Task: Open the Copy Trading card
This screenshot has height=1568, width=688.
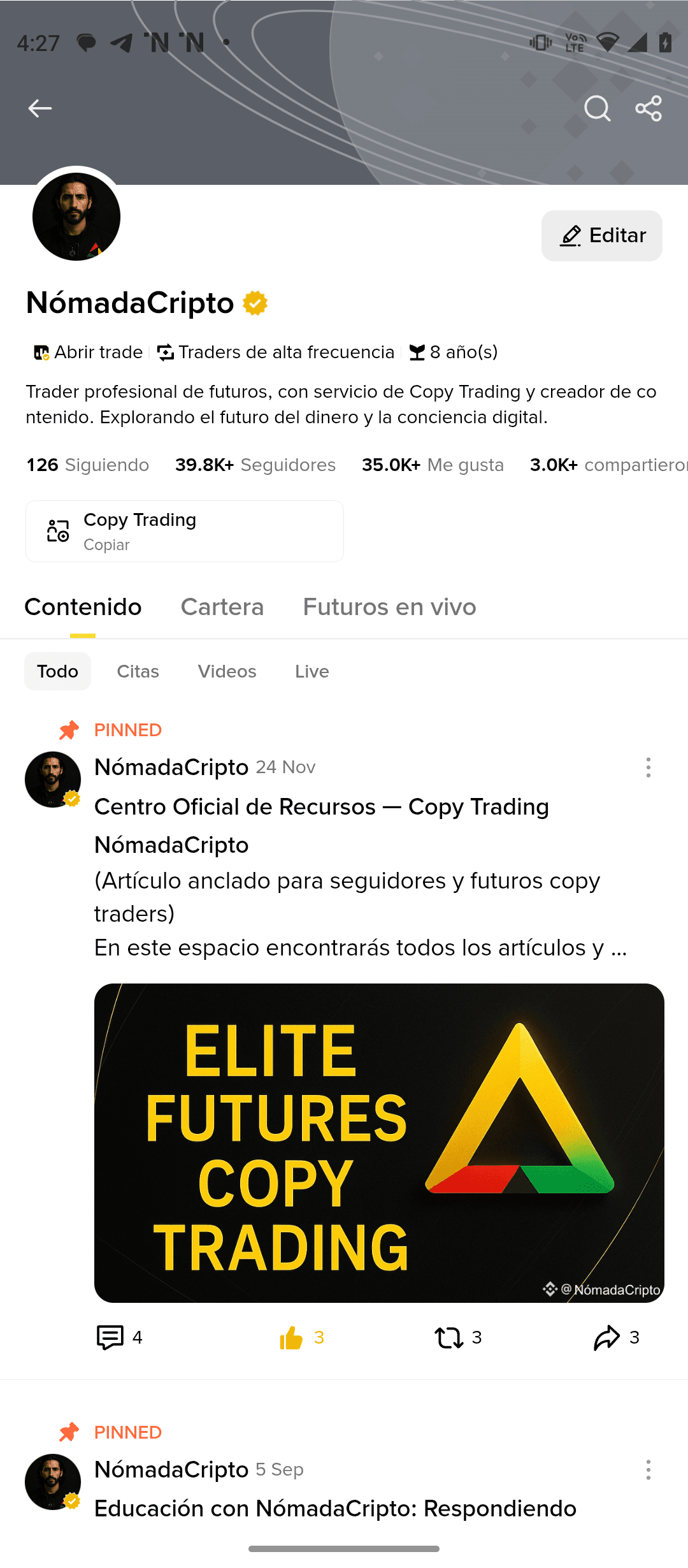Action: pos(185,532)
